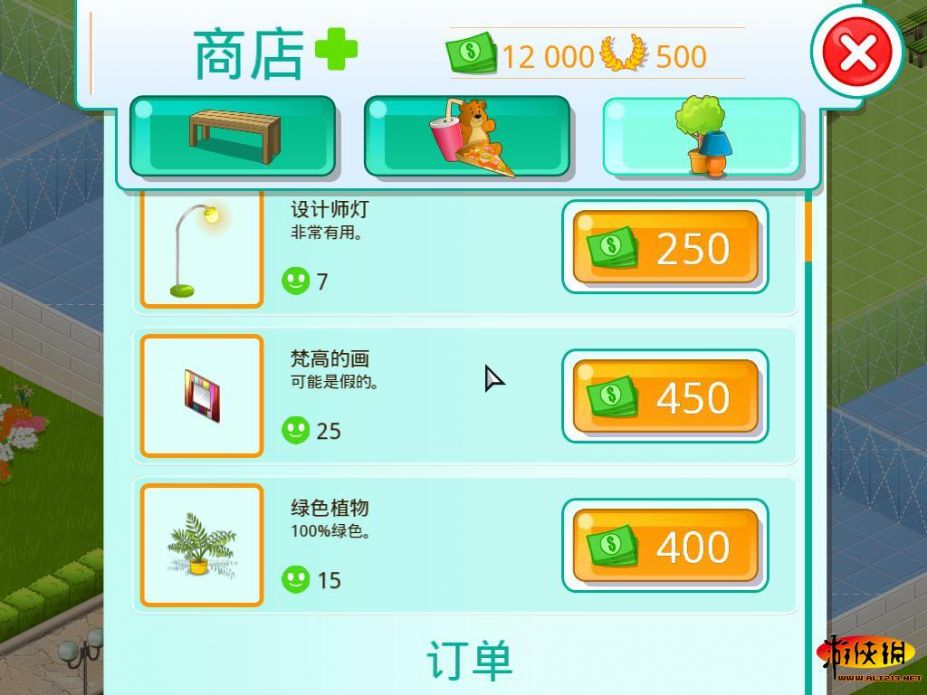
Task: Buy the green plant for 400
Action: [x=665, y=546]
